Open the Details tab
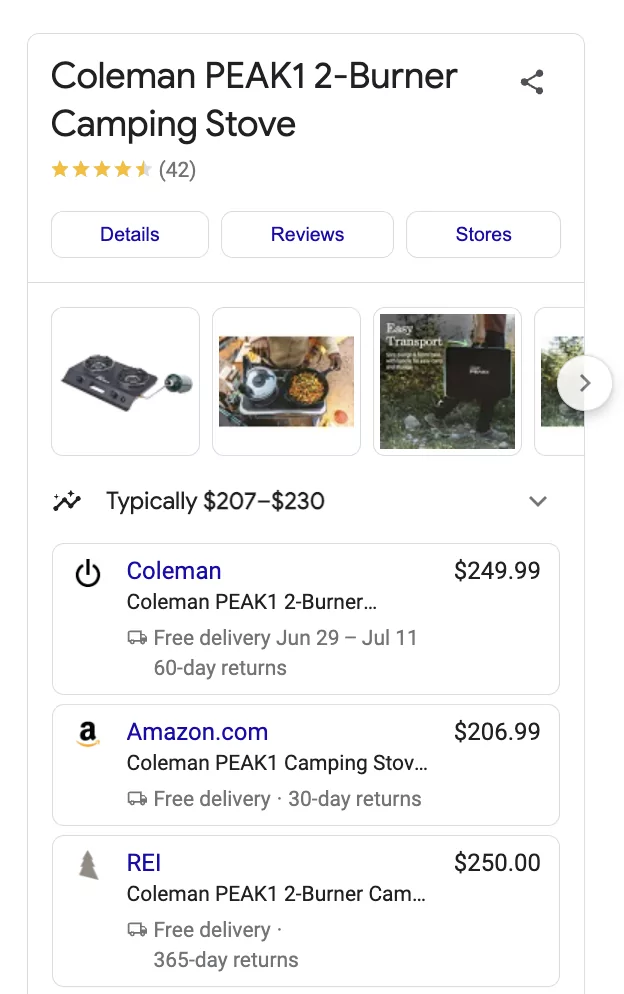Image resolution: width=624 pixels, height=994 pixels. [130, 235]
